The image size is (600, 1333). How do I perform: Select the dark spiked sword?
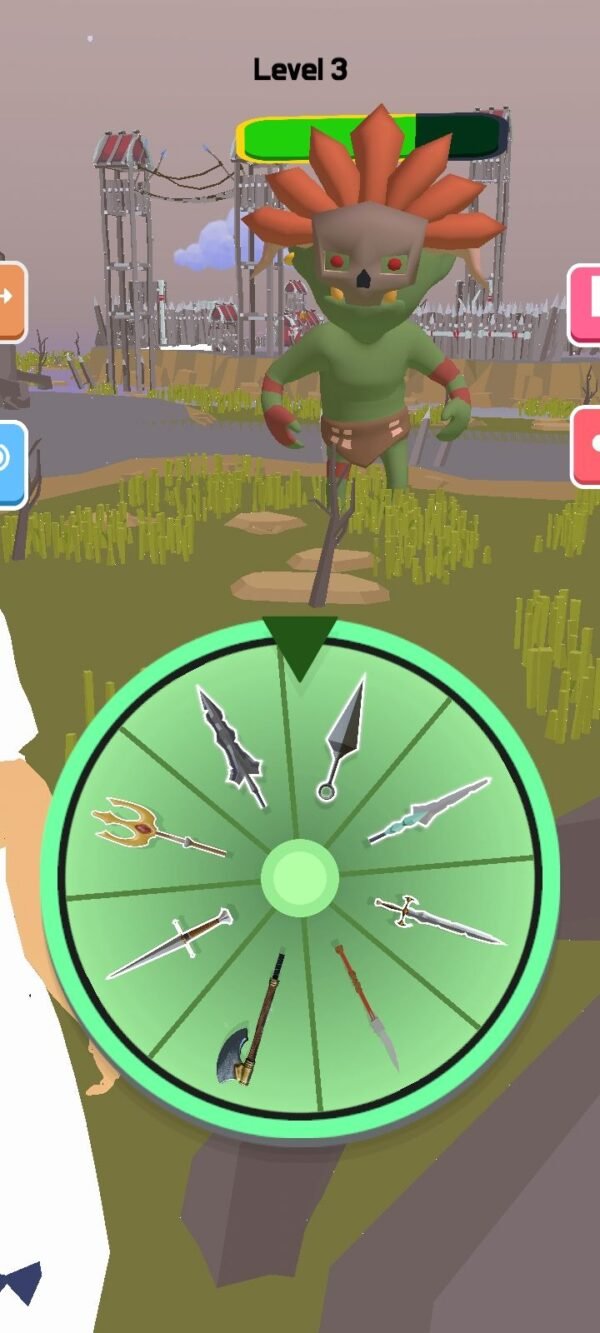[x=231, y=745]
